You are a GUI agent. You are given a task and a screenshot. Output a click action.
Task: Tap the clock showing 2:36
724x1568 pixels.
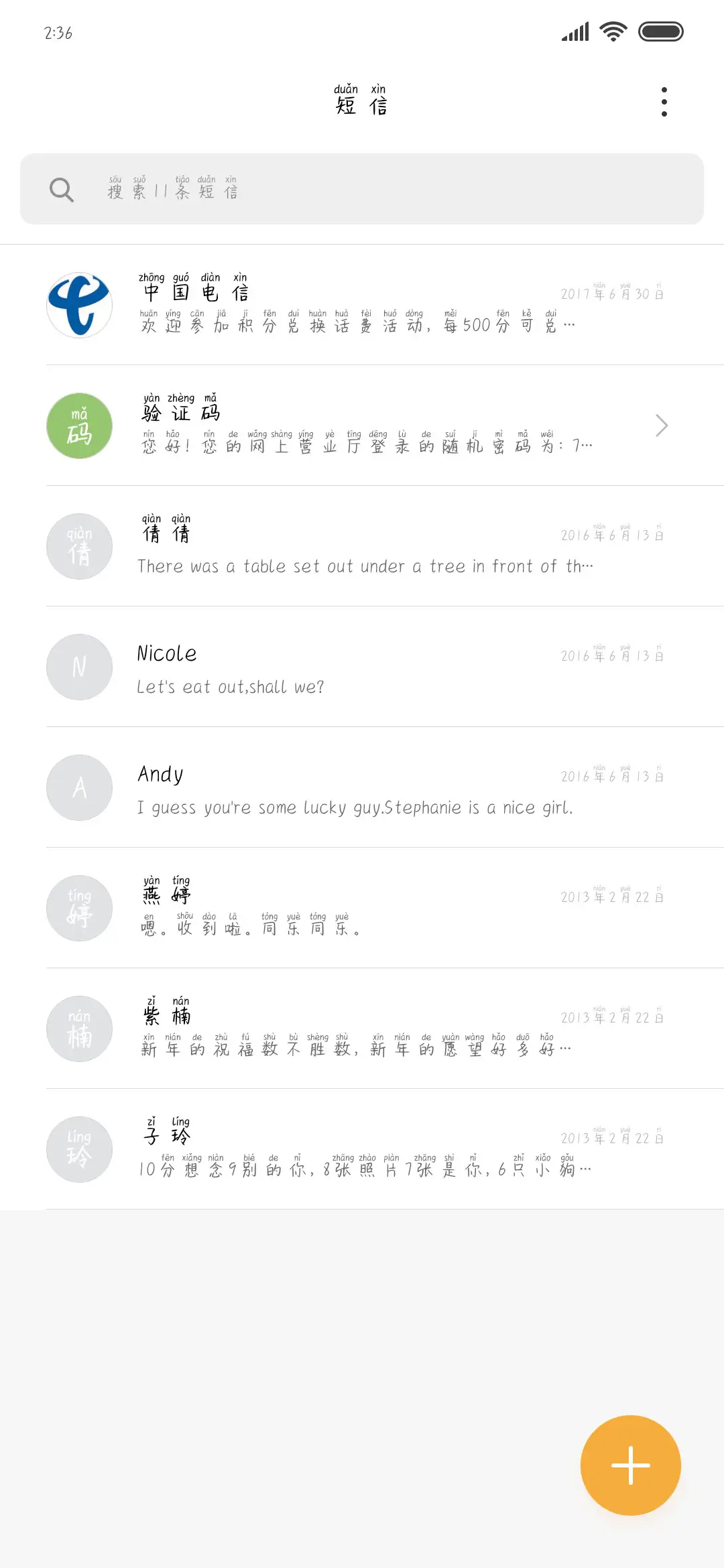(57, 32)
